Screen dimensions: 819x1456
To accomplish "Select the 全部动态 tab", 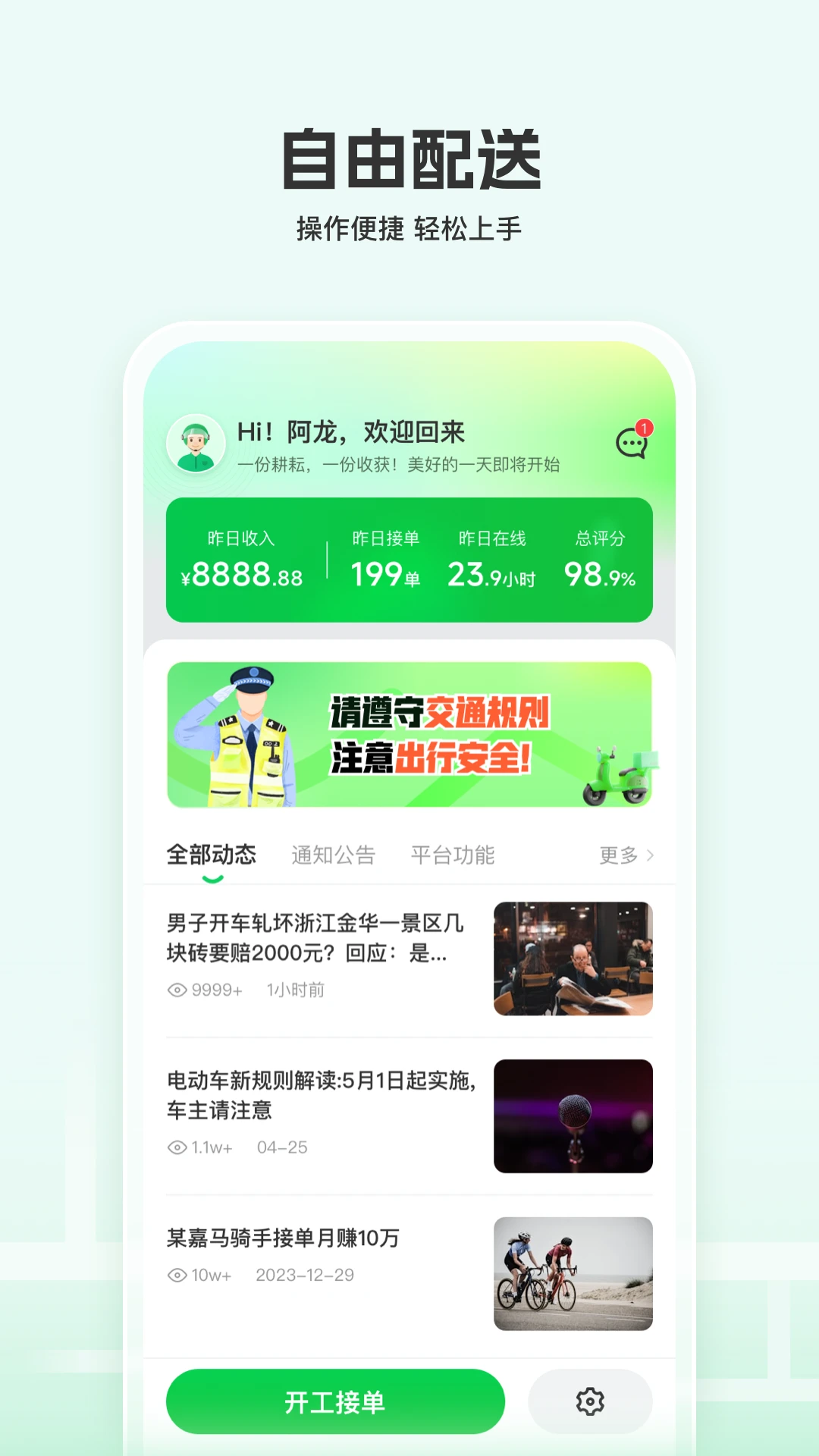I will [x=211, y=853].
